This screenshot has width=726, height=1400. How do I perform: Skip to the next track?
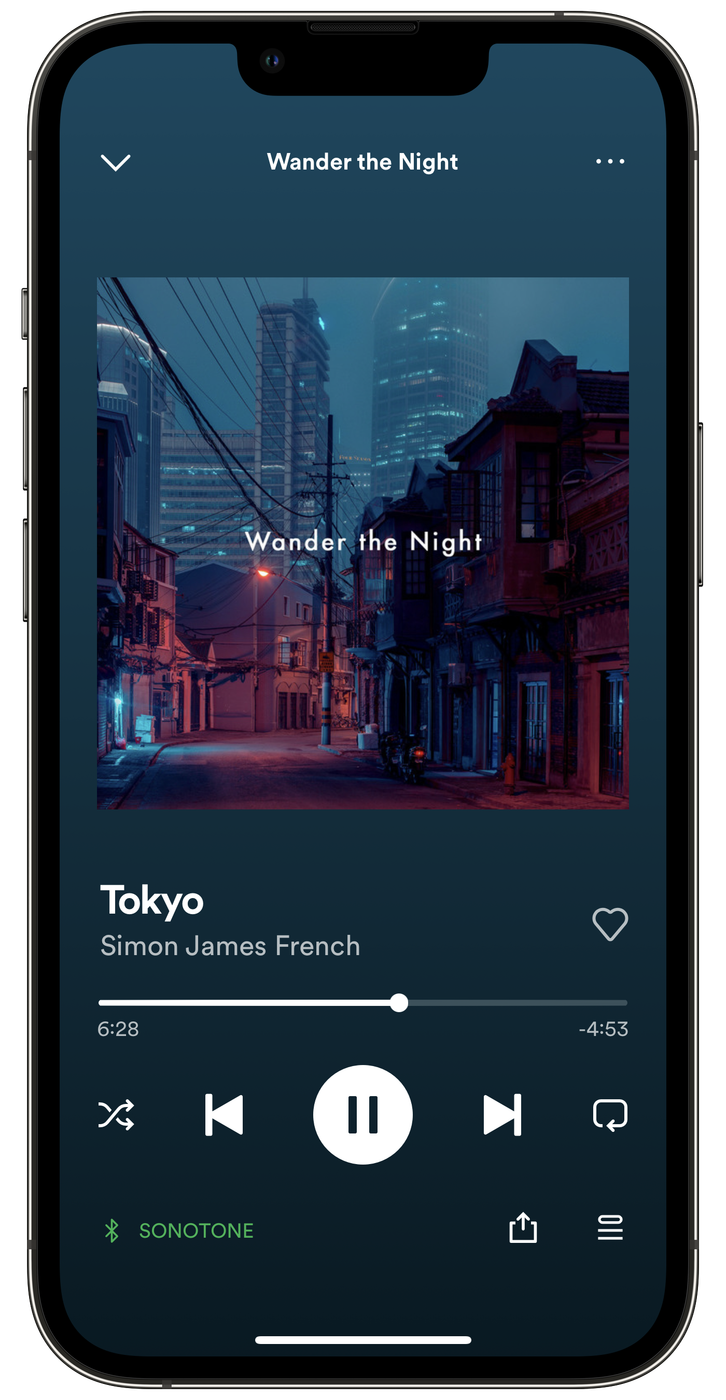[x=502, y=1114]
